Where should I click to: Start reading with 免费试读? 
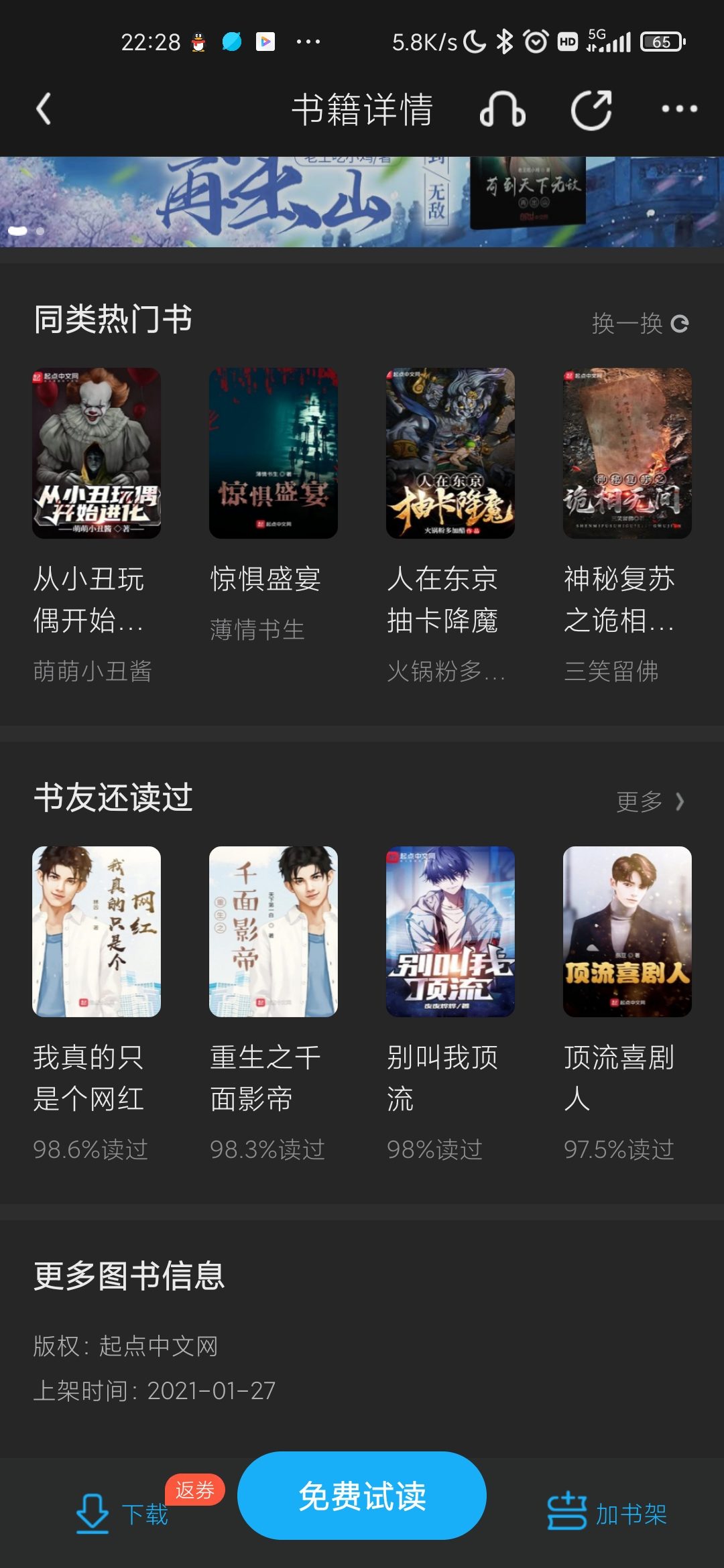[362, 1496]
